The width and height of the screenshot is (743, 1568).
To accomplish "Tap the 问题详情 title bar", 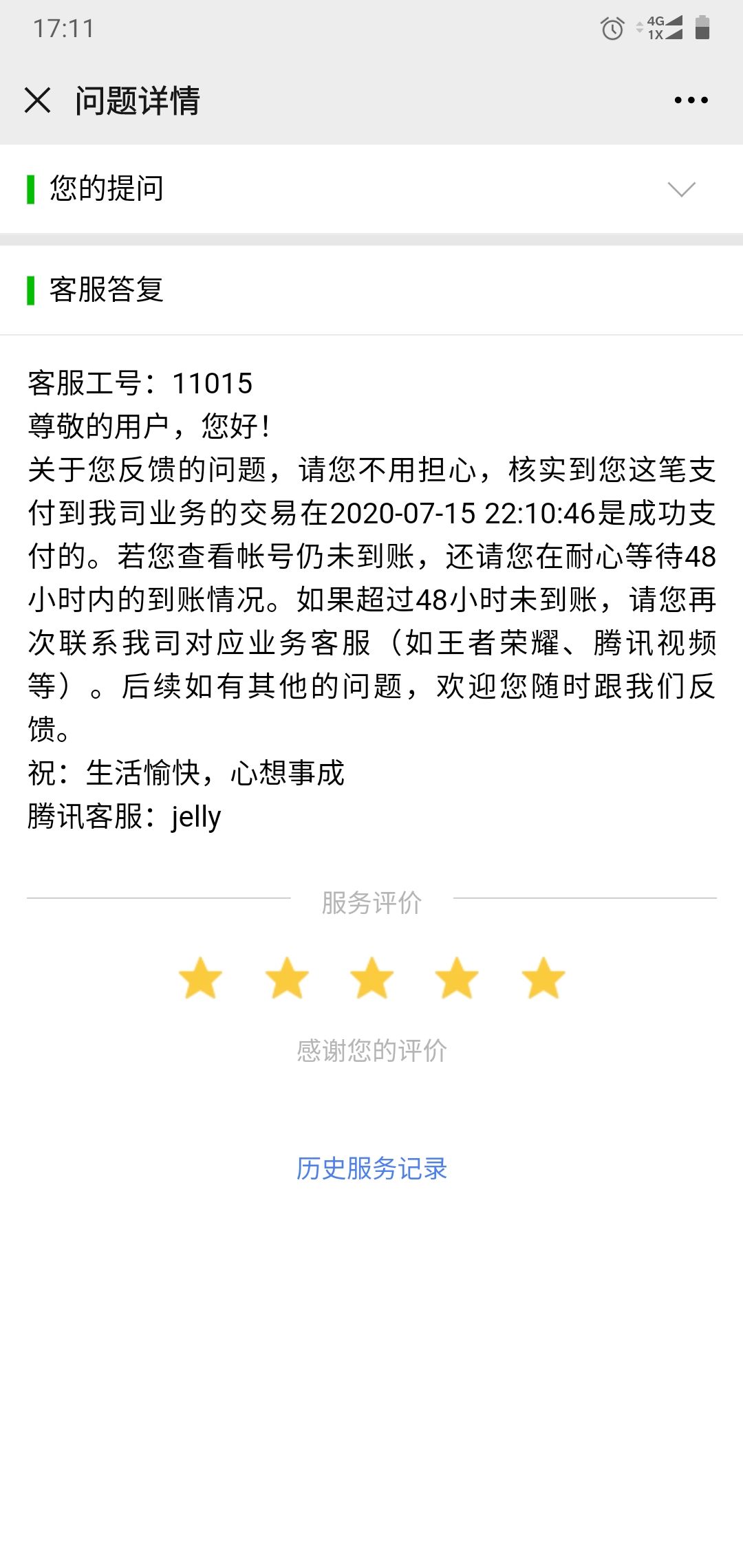I will (x=136, y=99).
